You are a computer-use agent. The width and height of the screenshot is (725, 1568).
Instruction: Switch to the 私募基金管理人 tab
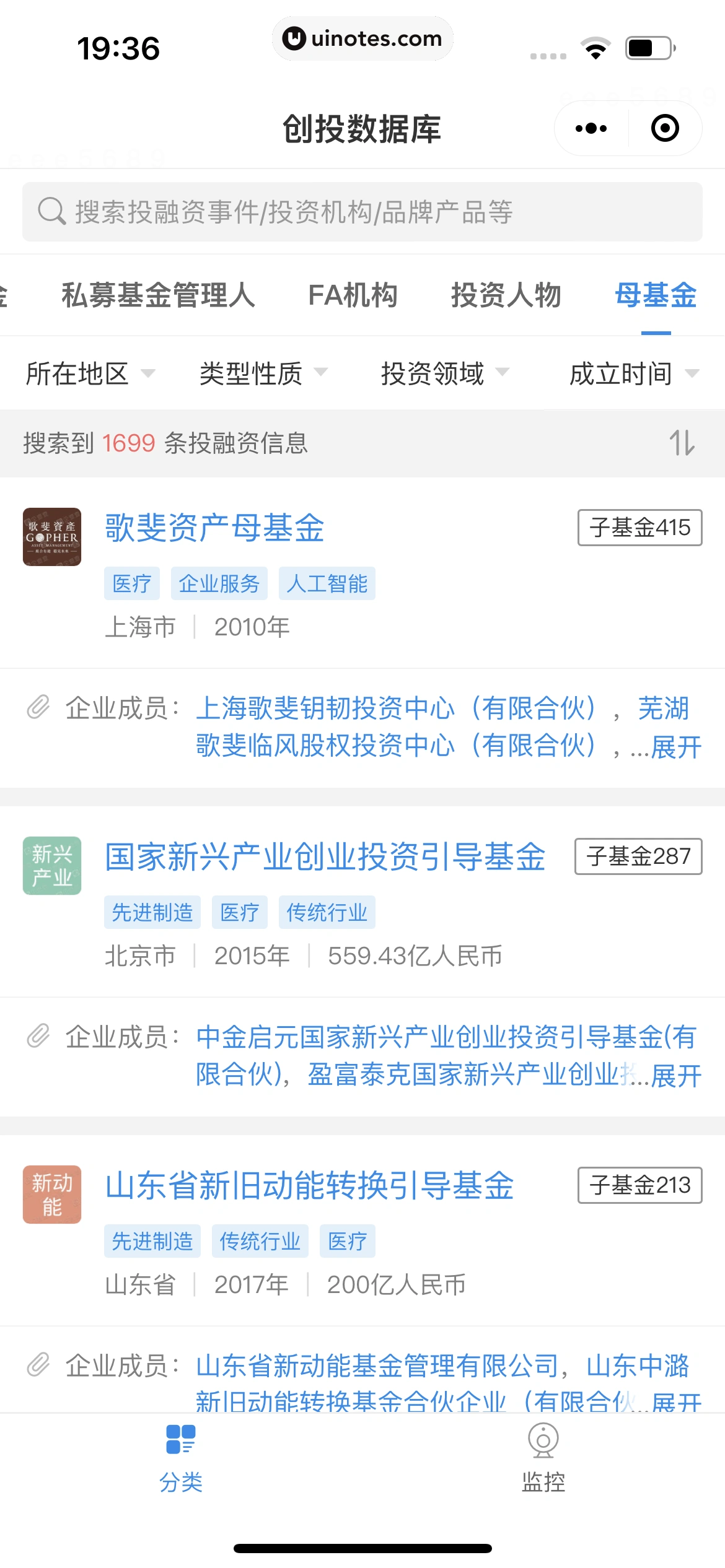pyautogui.click(x=158, y=295)
